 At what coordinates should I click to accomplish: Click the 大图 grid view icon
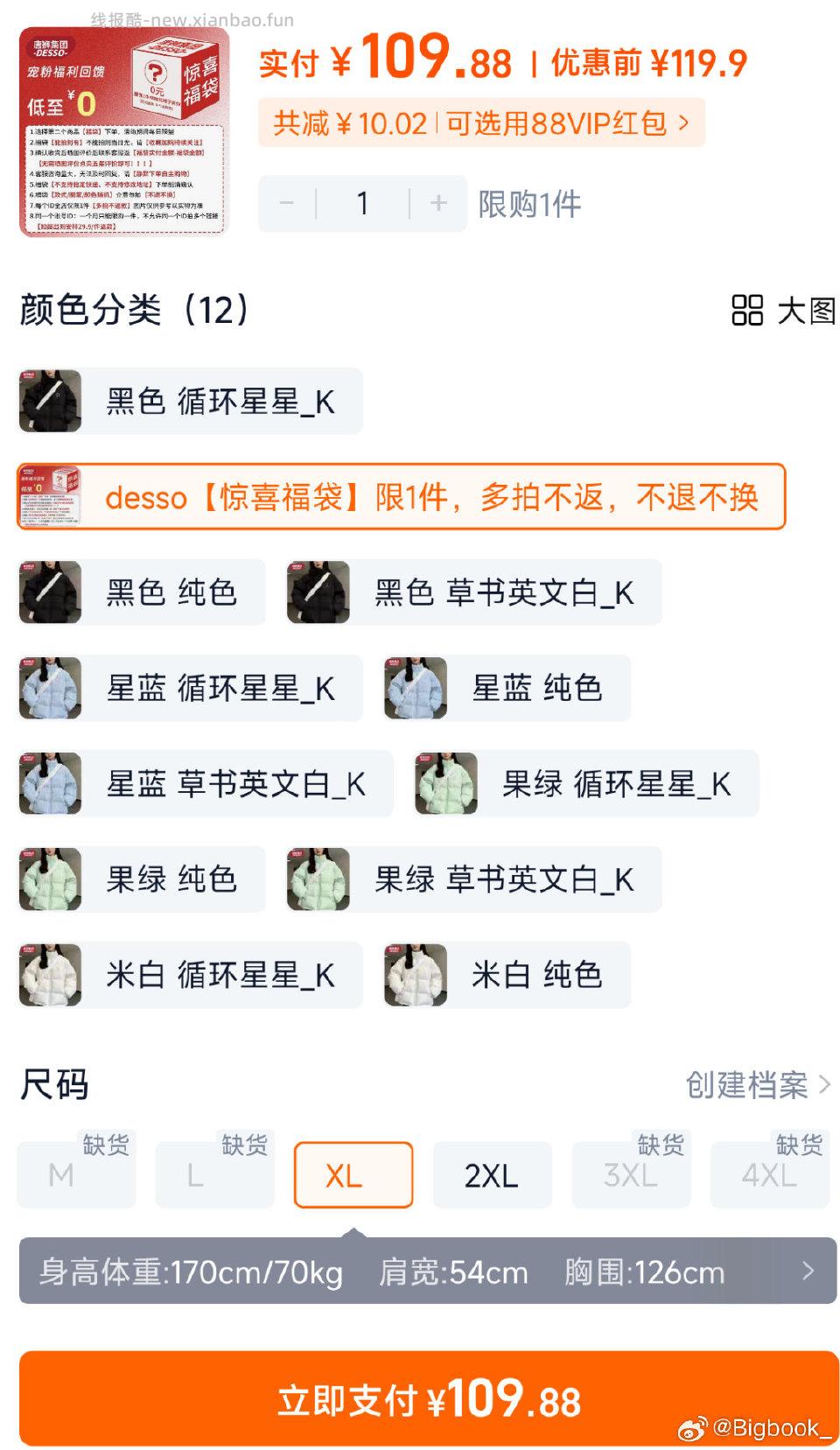point(748,312)
